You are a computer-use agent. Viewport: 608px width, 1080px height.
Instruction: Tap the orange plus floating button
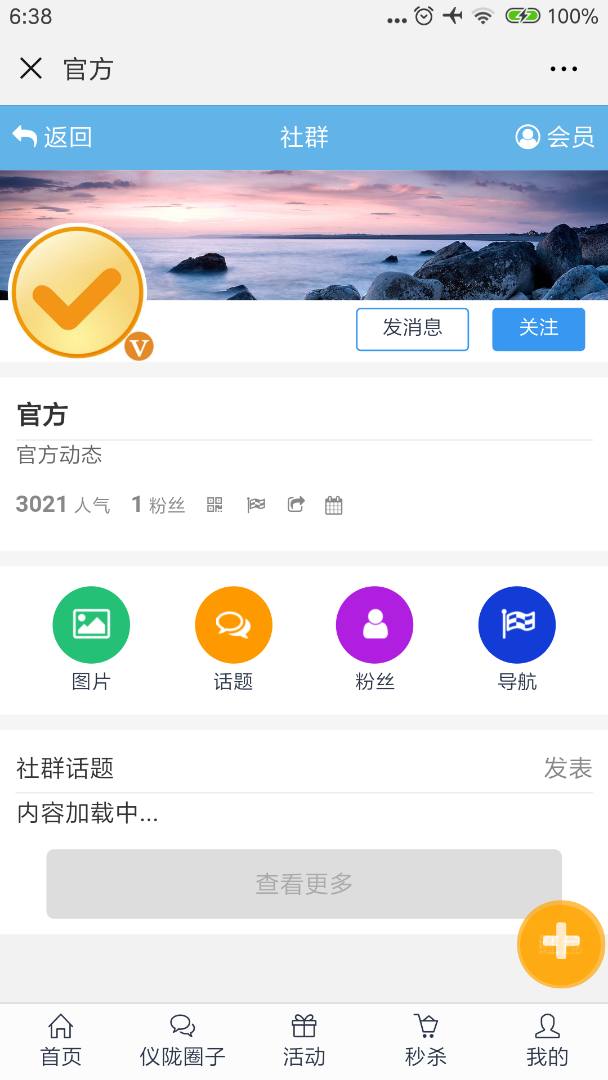click(x=560, y=943)
